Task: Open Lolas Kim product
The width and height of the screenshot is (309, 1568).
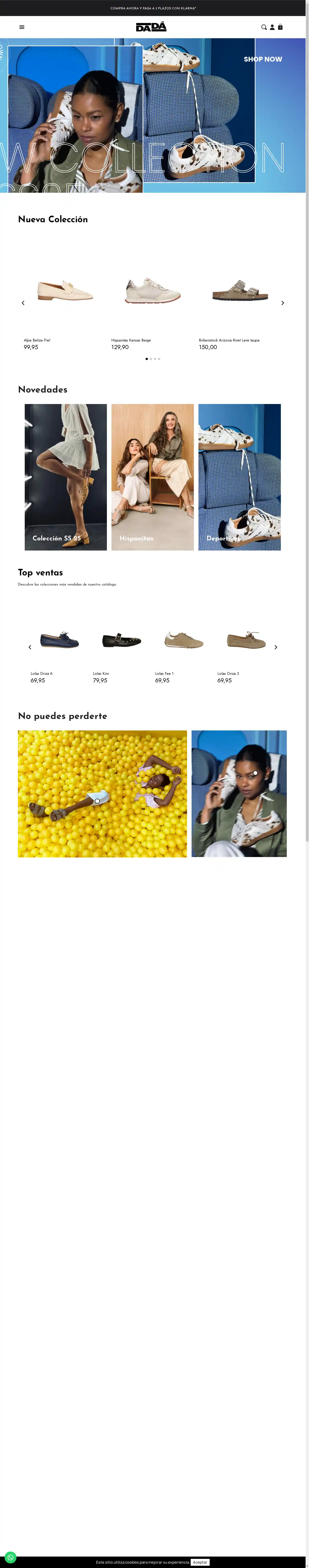Action: [x=122, y=640]
